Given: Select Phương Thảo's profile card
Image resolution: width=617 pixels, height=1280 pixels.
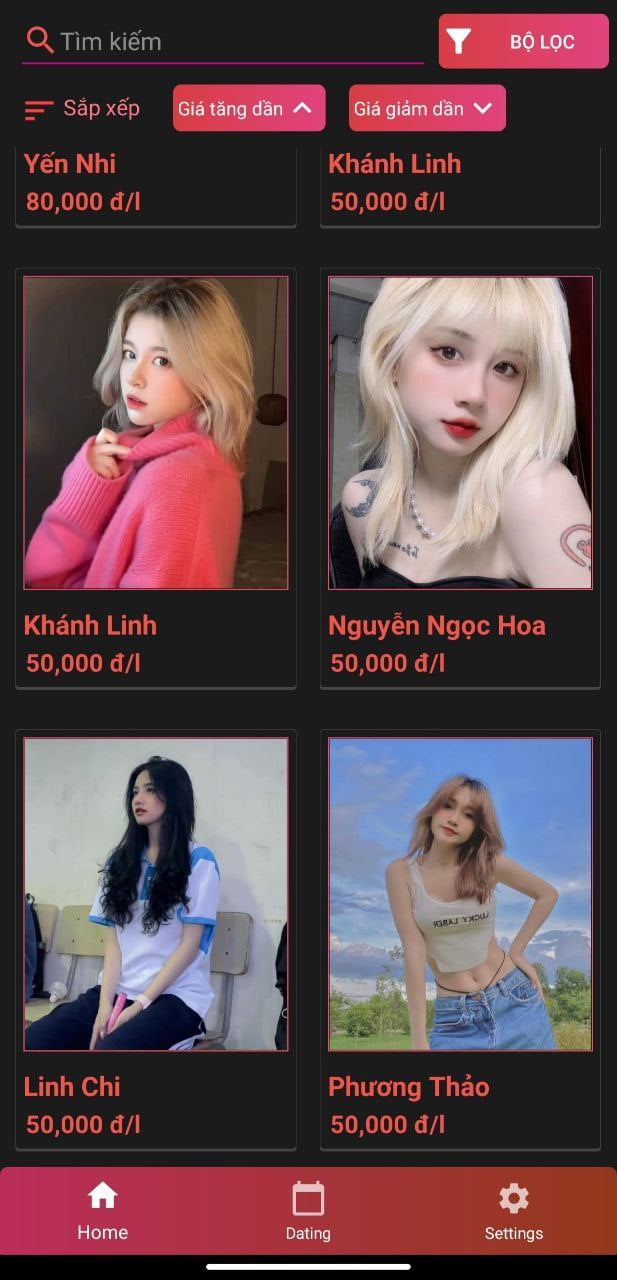Looking at the screenshot, I should pyautogui.click(x=460, y=940).
